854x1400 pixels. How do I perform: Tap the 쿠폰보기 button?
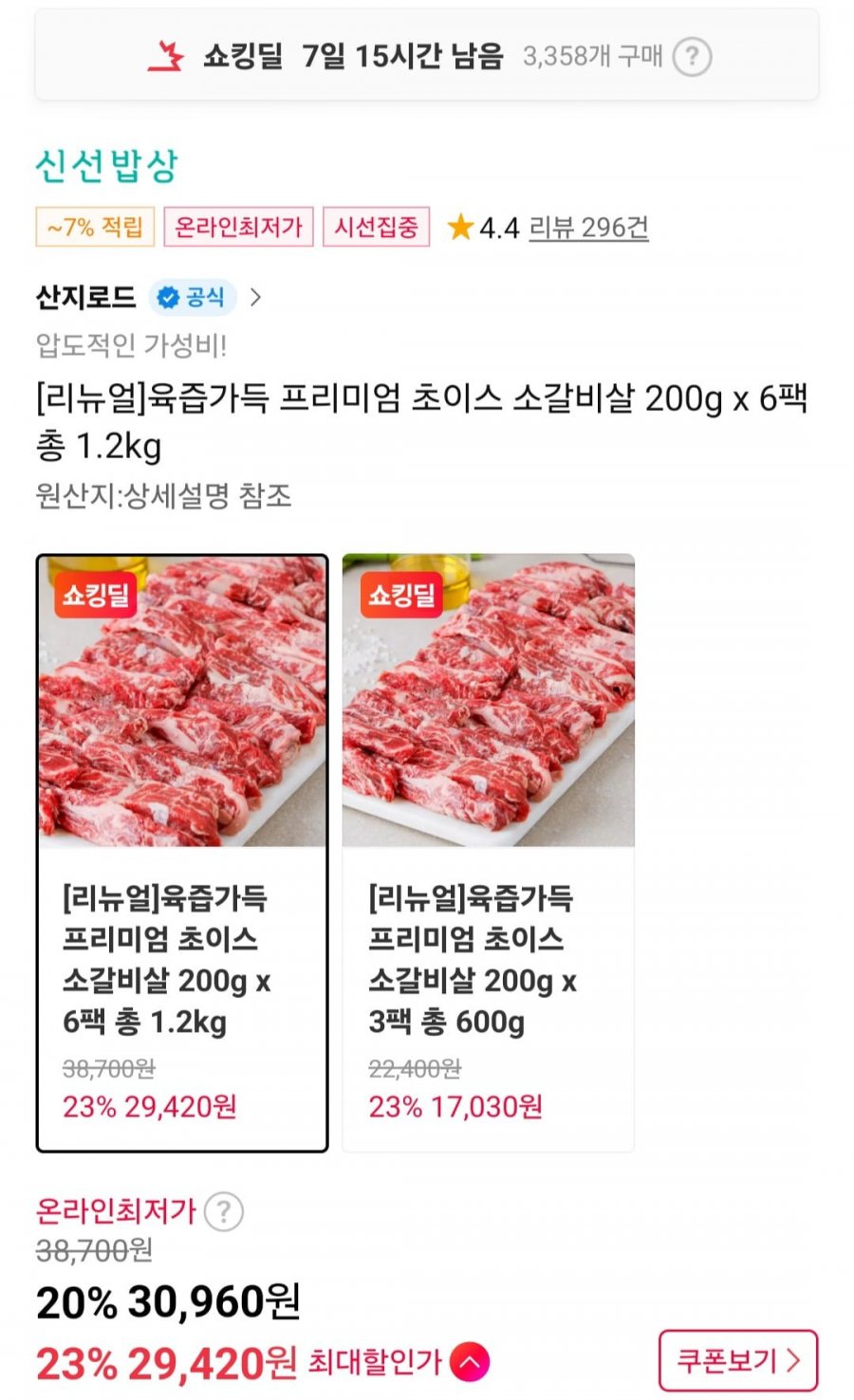pyautogui.click(x=737, y=1361)
